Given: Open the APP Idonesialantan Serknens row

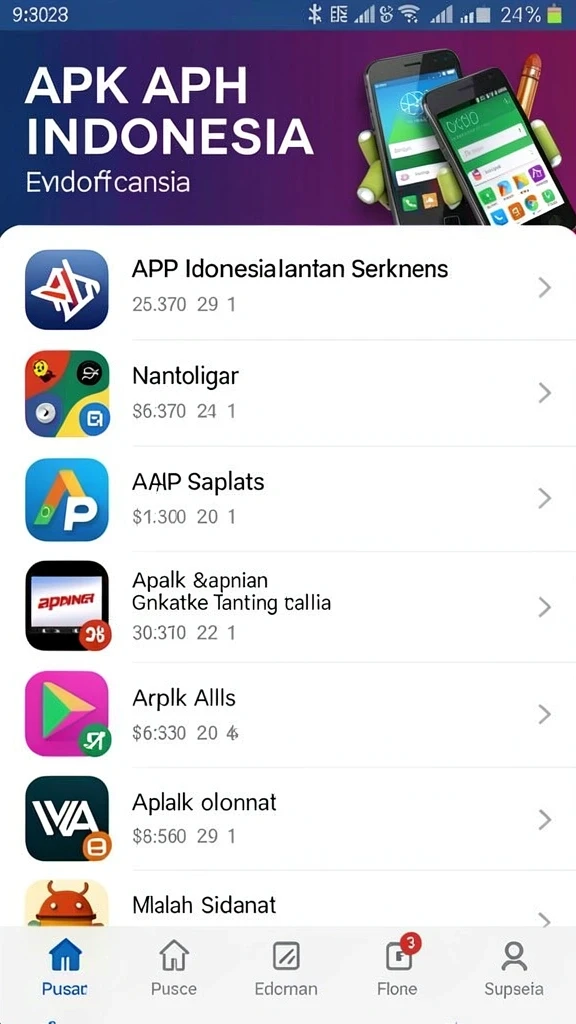Looking at the screenshot, I should (x=288, y=289).
